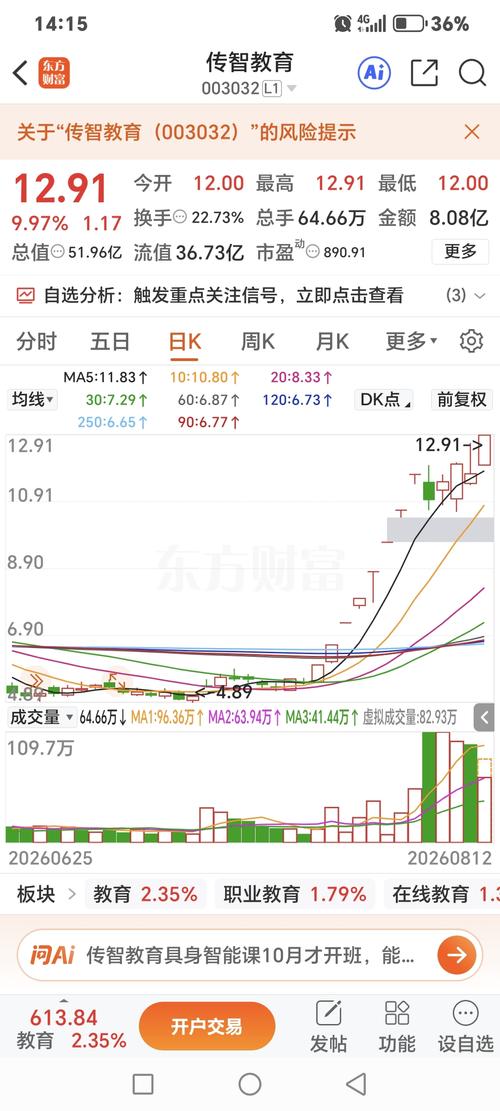Tap 更多 for more quote data
Screen dimensions: 500x1111
point(461,251)
